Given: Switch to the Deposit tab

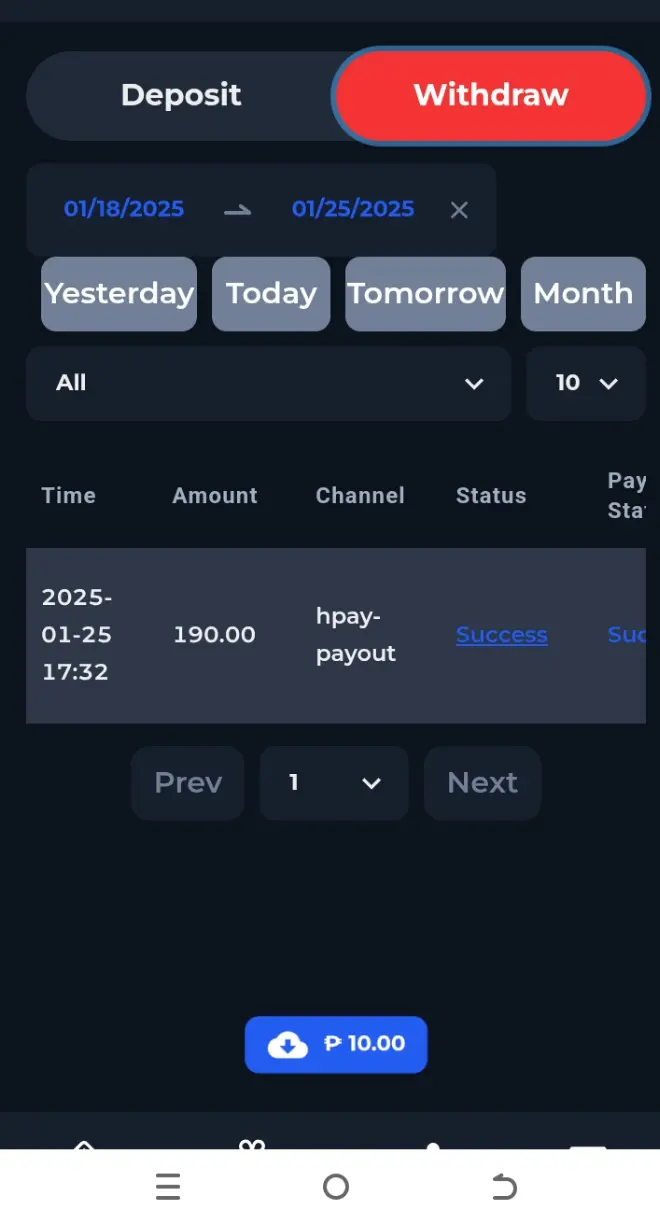Looking at the screenshot, I should (x=181, y=96).
